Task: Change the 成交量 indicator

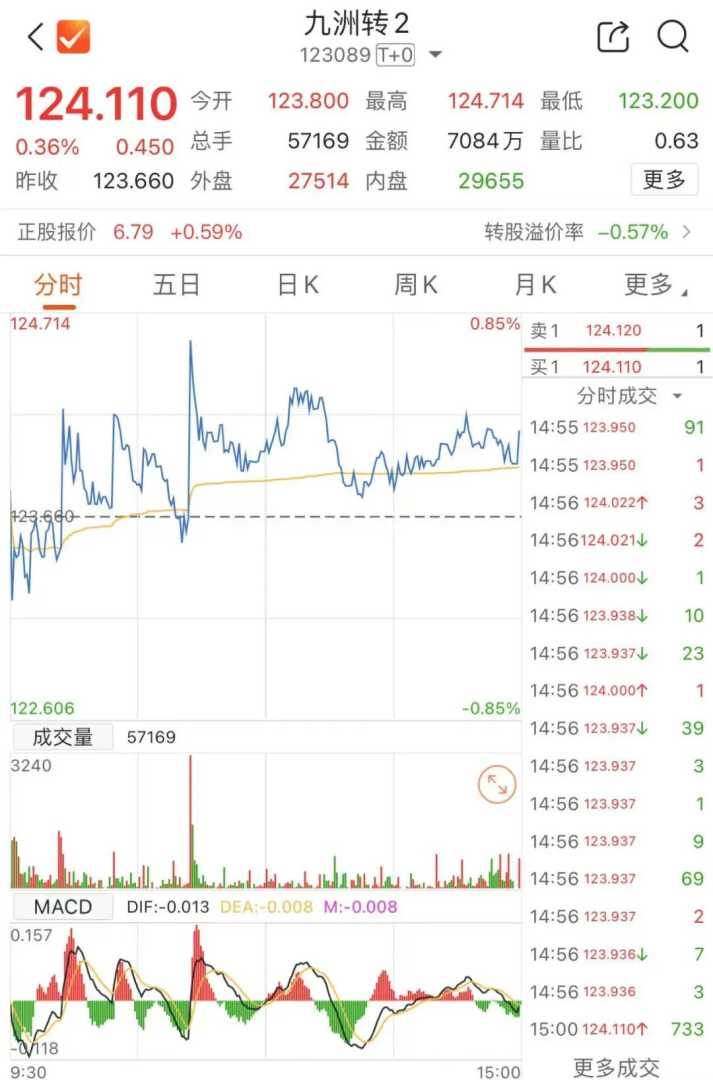Action: [63, 737]
